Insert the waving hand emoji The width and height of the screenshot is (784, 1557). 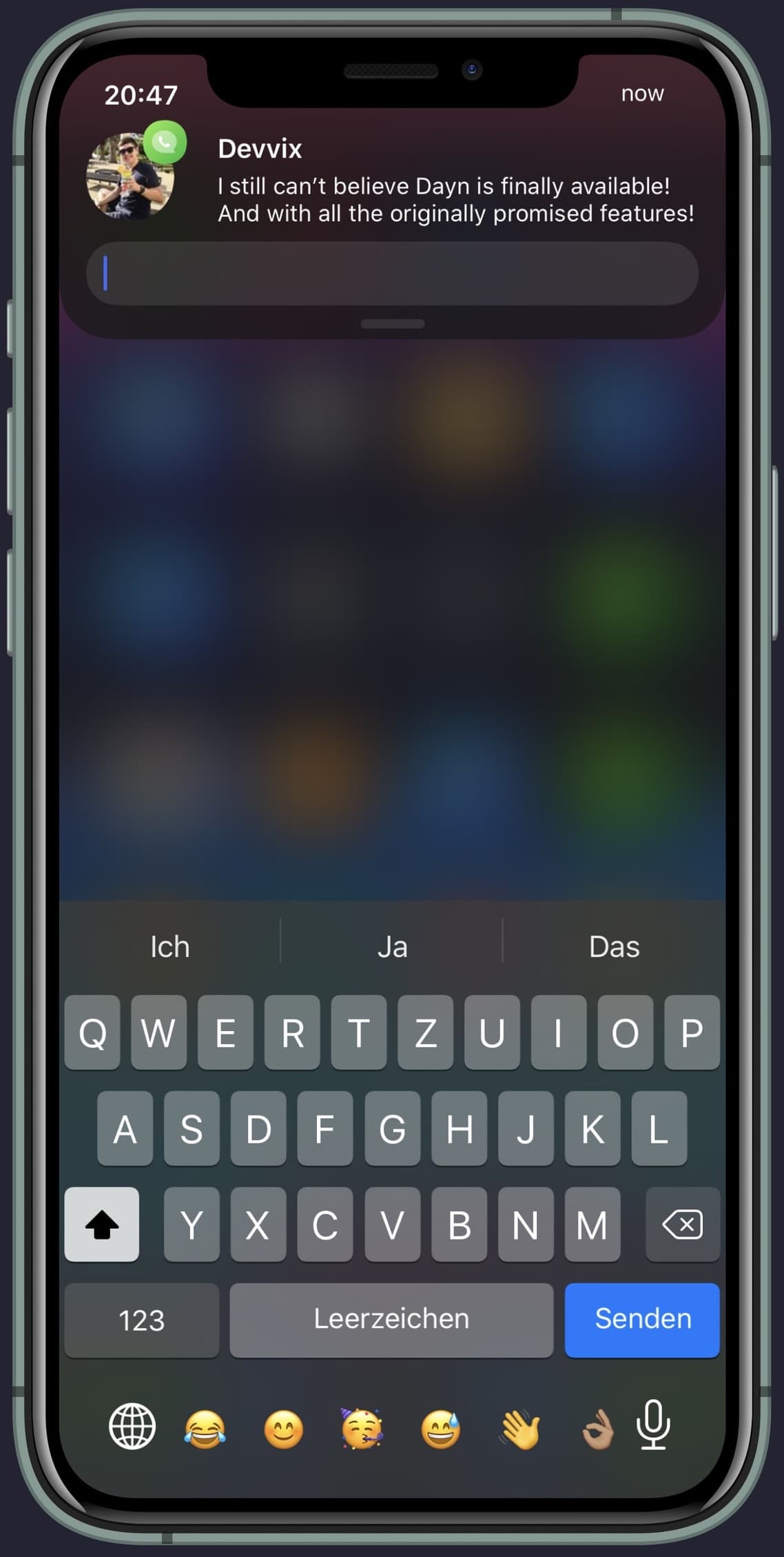click(520, 1428)
